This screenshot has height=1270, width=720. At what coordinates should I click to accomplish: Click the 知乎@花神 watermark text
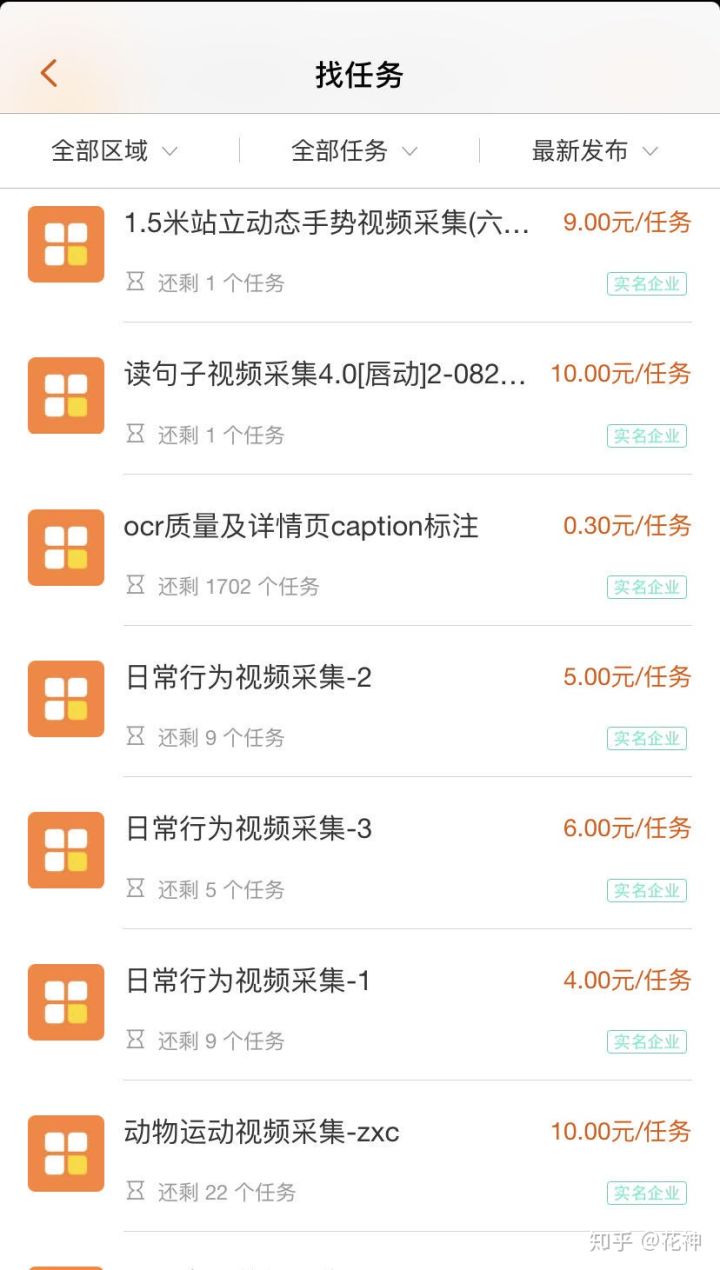pyautogui.click(x=646, y=1243)
